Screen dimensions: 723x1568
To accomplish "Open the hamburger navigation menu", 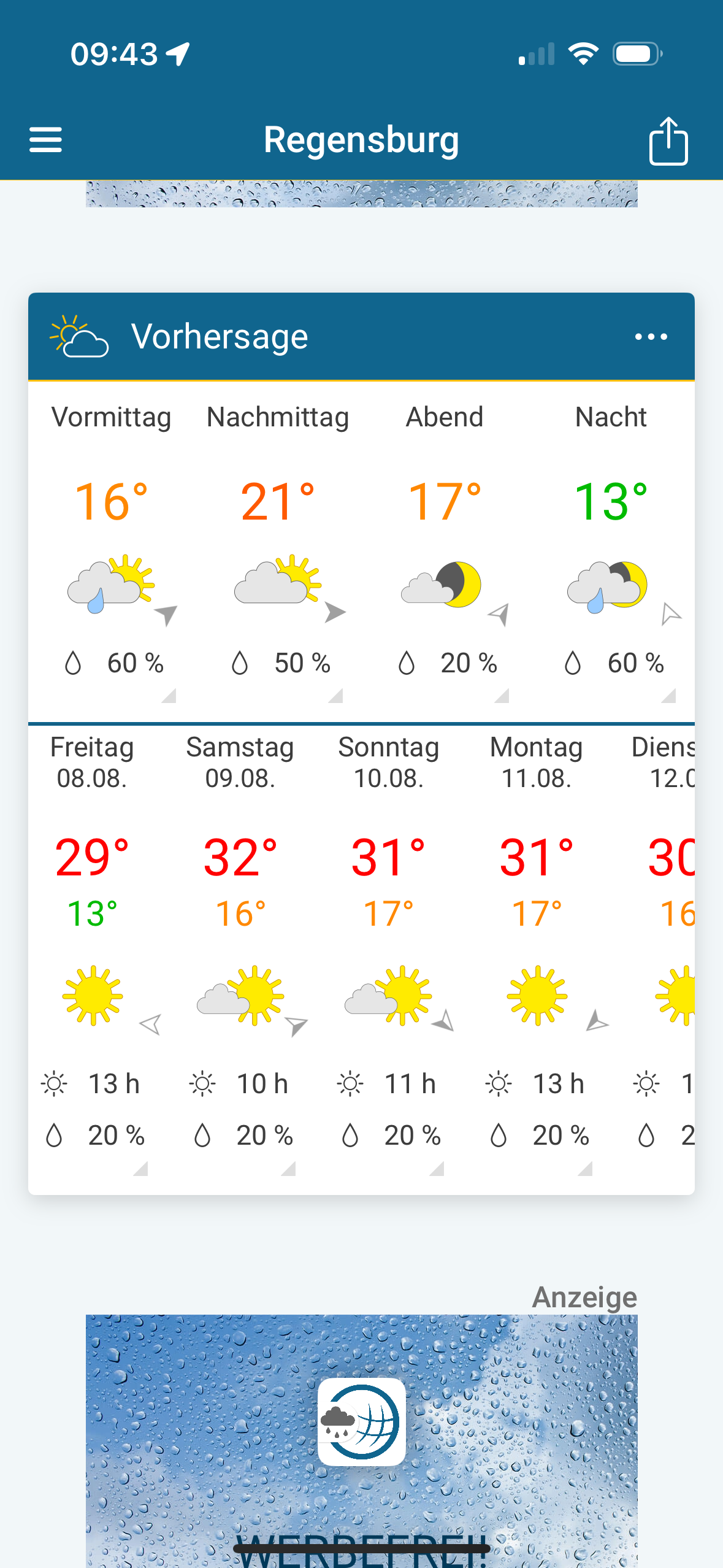I will (x=45, y=140).
